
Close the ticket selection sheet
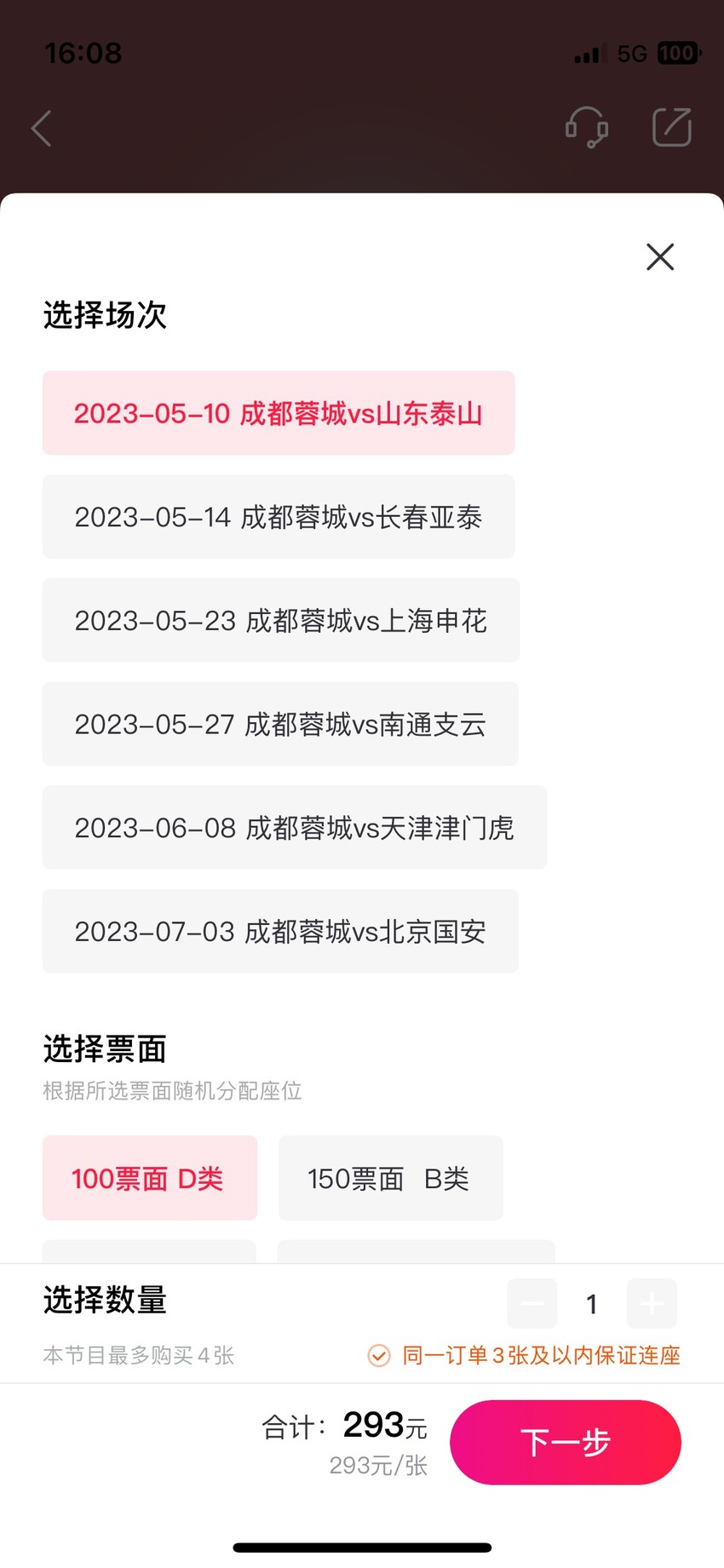point(660,256)
